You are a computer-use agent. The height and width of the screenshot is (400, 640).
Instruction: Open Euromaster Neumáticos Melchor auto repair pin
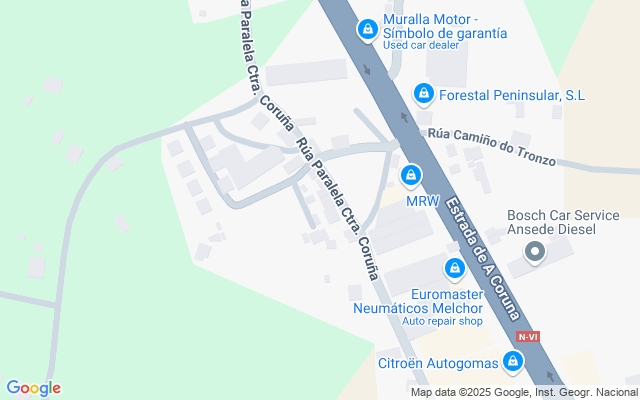pyautogui.click(x=455, y=268)
